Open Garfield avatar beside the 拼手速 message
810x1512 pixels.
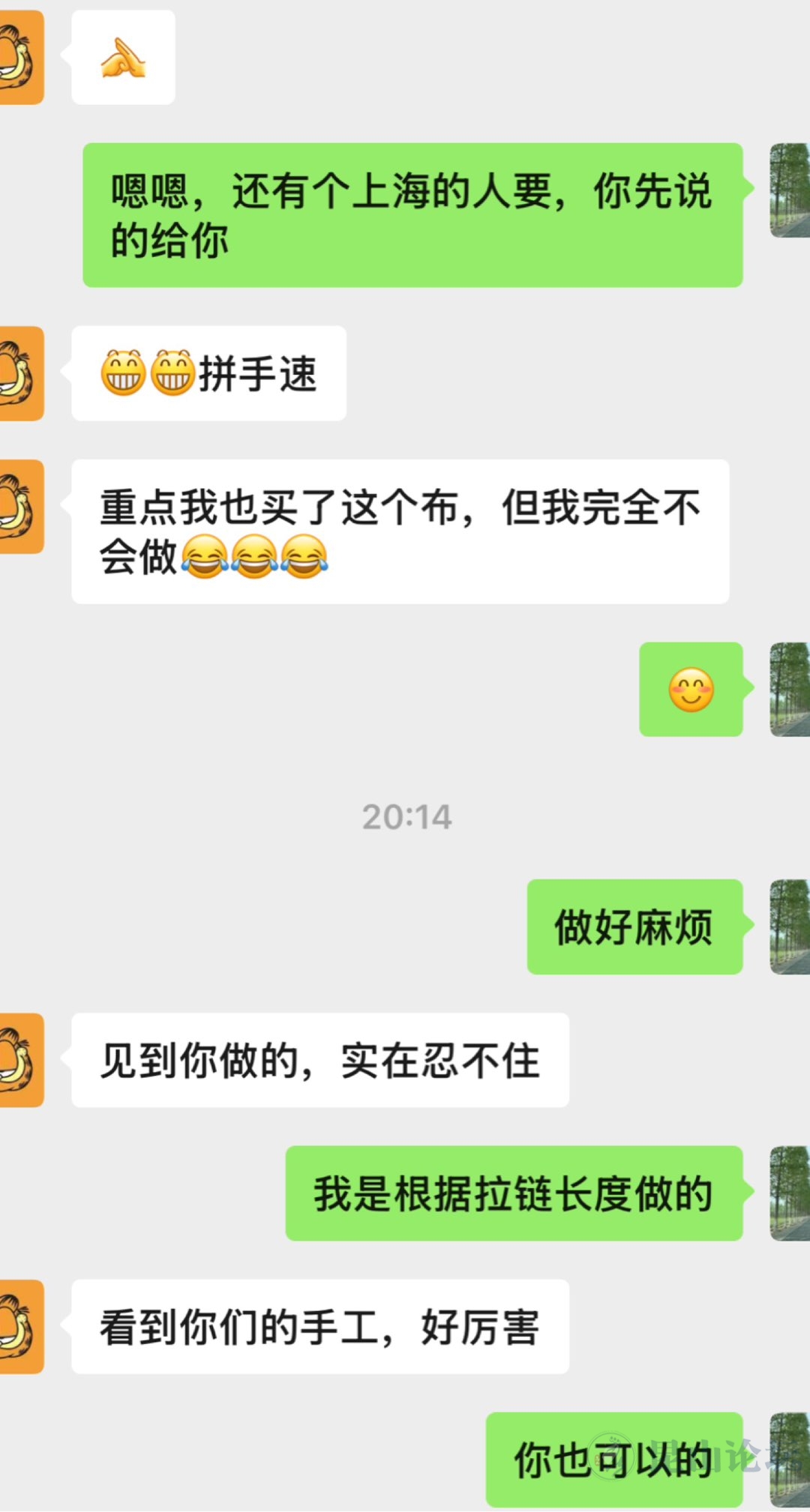[x=21, y=373]
